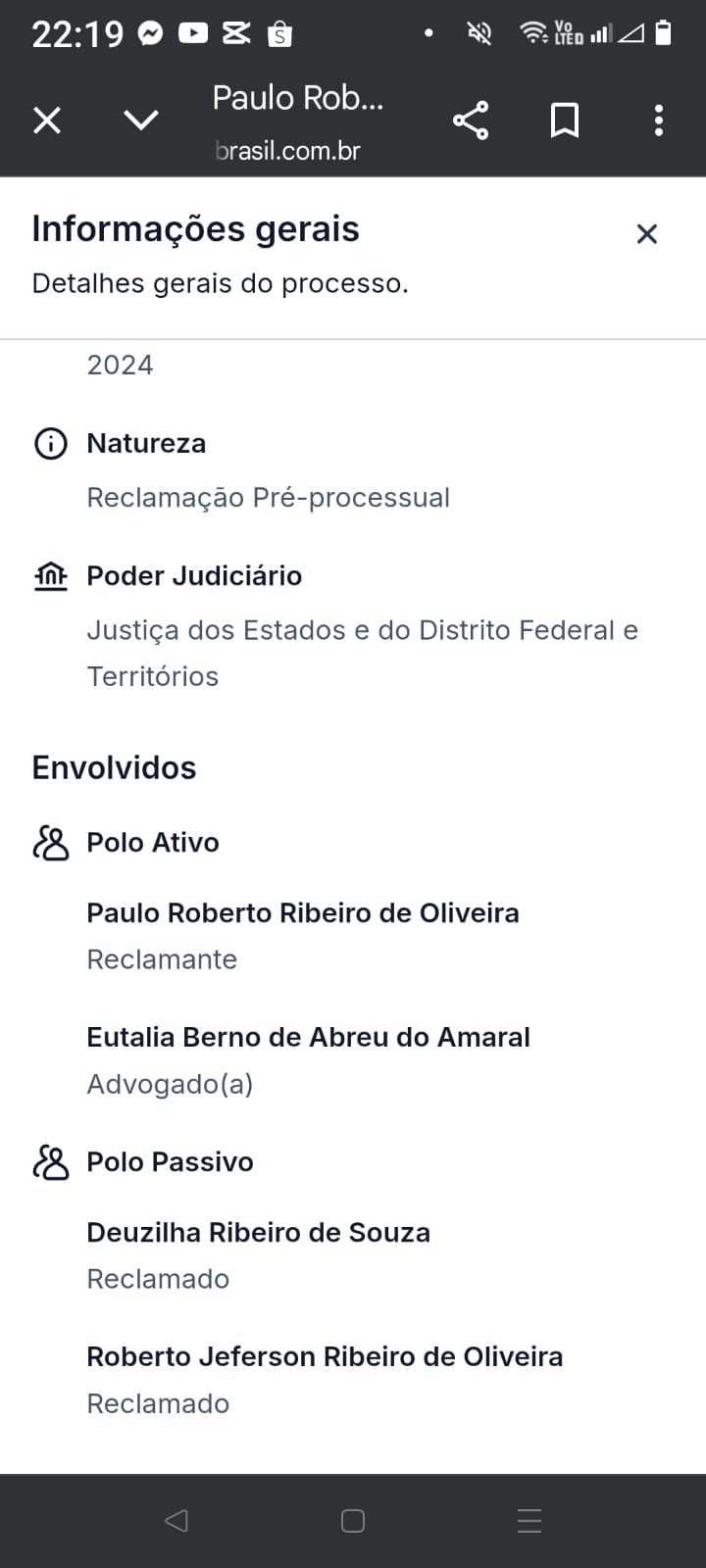Image resolution: width=706 pixels, height=1568 pixels.
Task: Dismiss the Informações gerais panel
Action: 647,234
